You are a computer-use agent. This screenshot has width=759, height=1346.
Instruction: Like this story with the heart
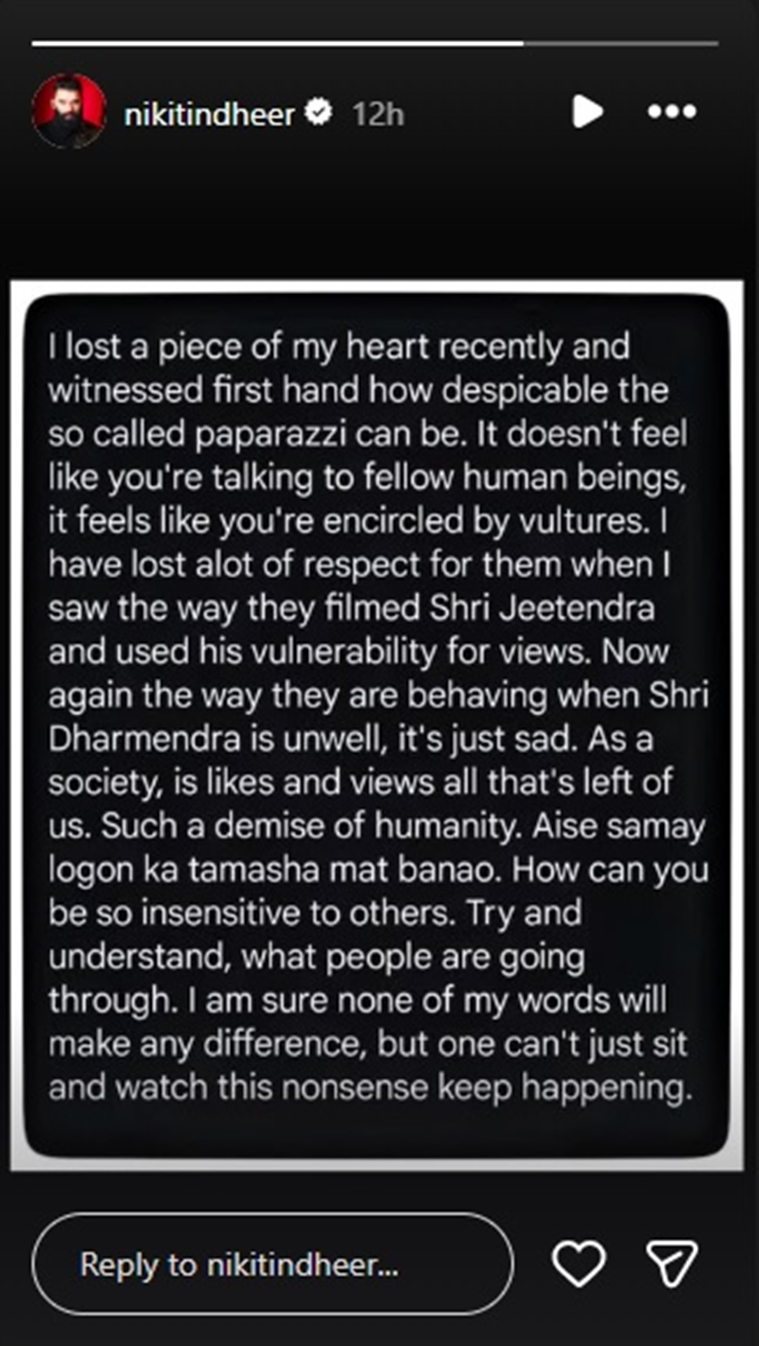coord(579,1264)
